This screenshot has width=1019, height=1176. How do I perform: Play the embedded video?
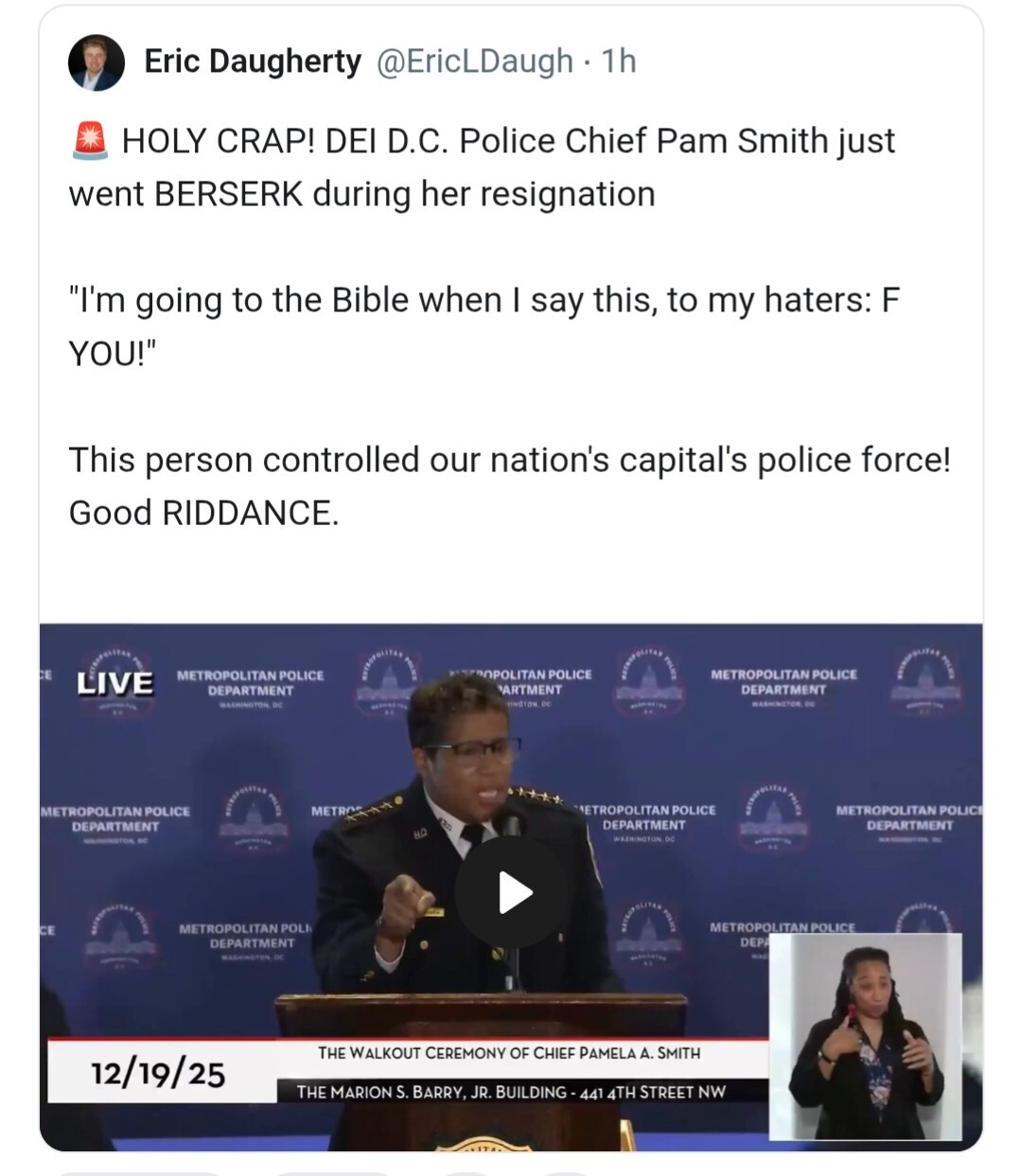pyautogui.click(x=512, y=892)
